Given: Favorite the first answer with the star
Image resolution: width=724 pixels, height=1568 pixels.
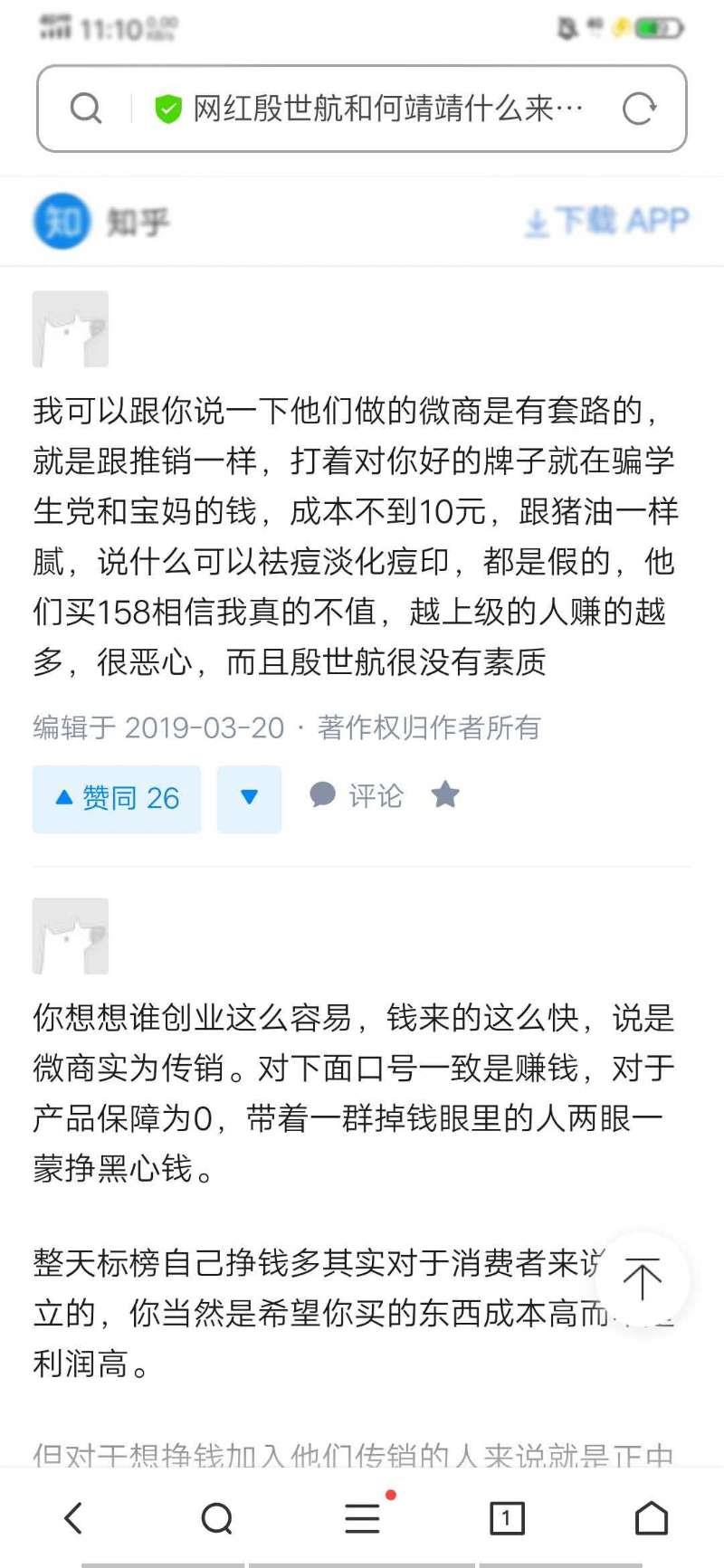Looking at the screenshot, I should click(x=444, y=795).
